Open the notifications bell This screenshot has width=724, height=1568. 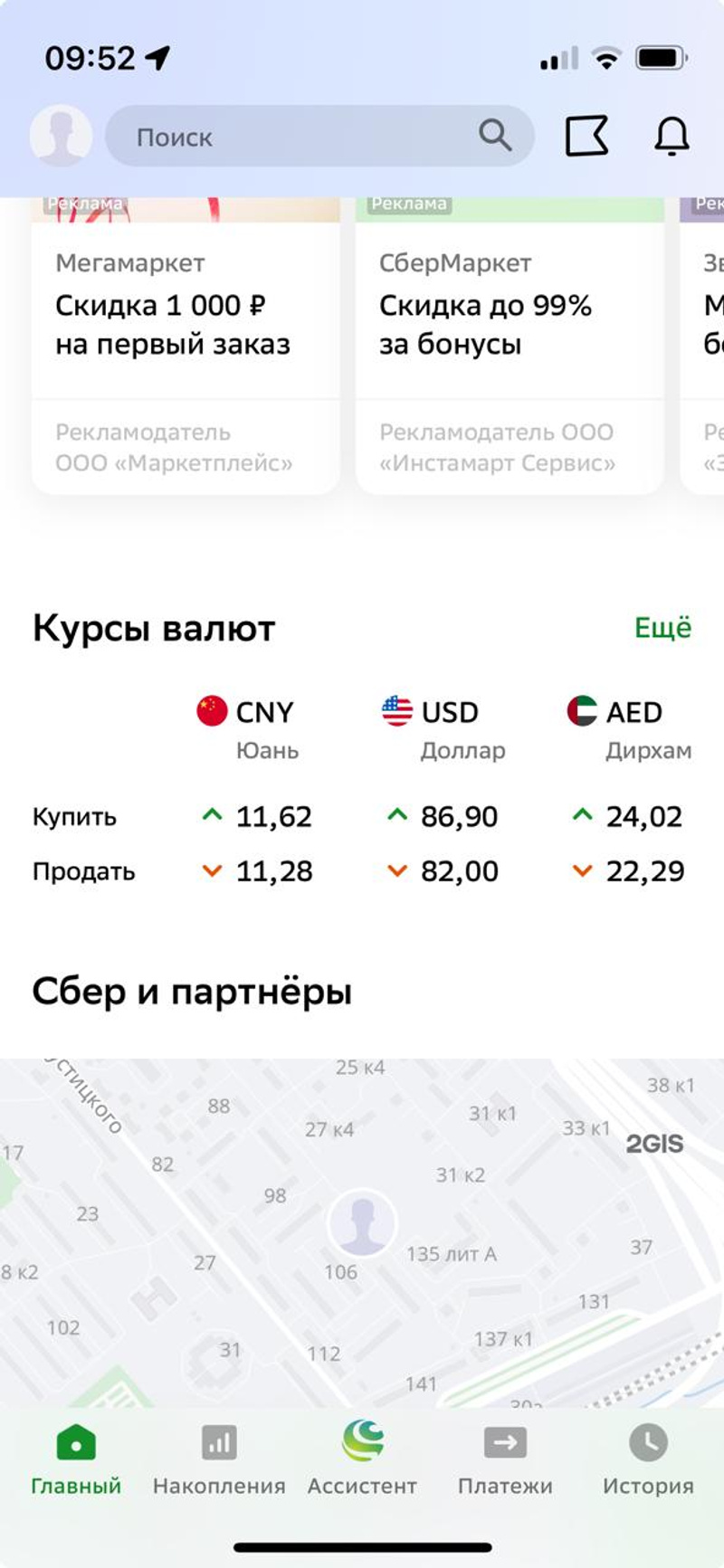672,137
